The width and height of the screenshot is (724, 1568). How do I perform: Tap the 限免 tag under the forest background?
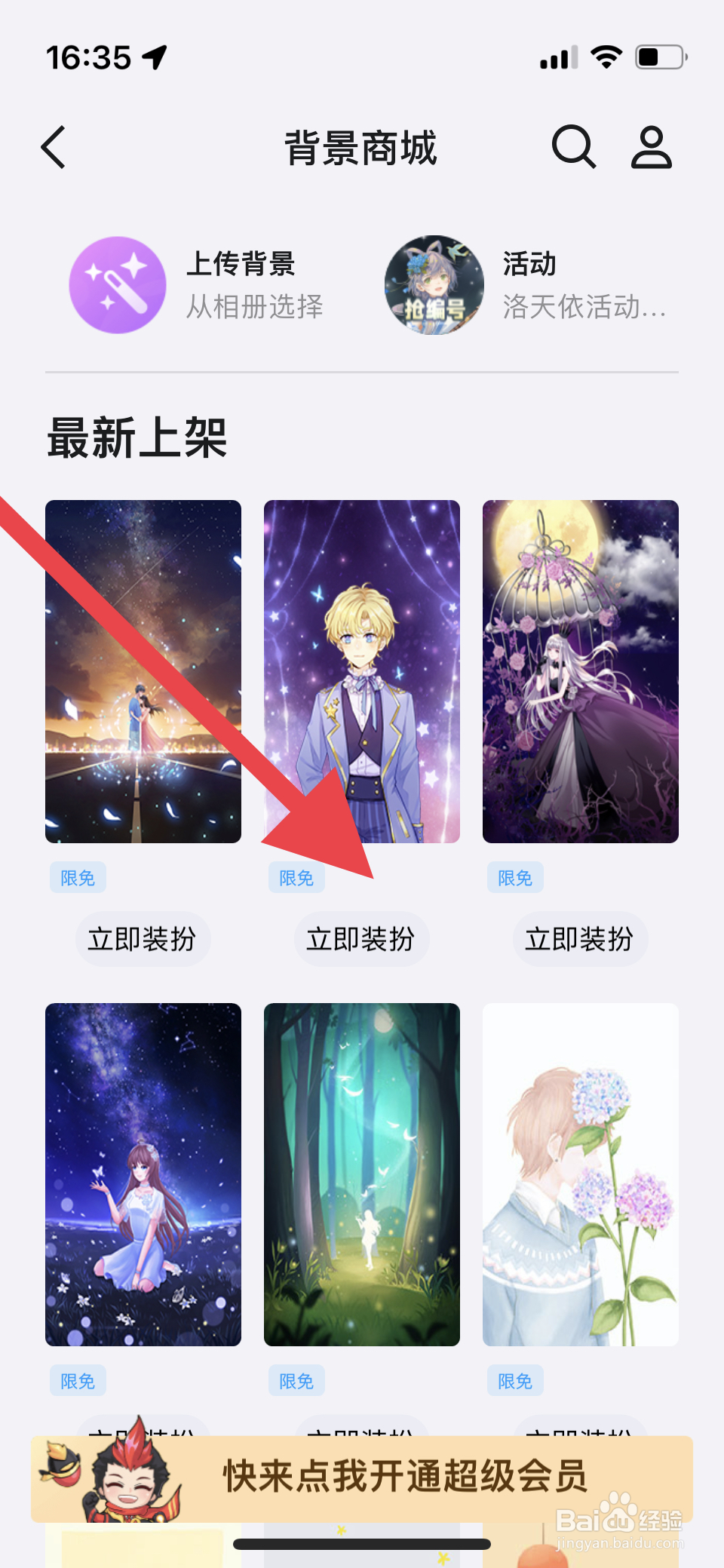(296, 1379)
